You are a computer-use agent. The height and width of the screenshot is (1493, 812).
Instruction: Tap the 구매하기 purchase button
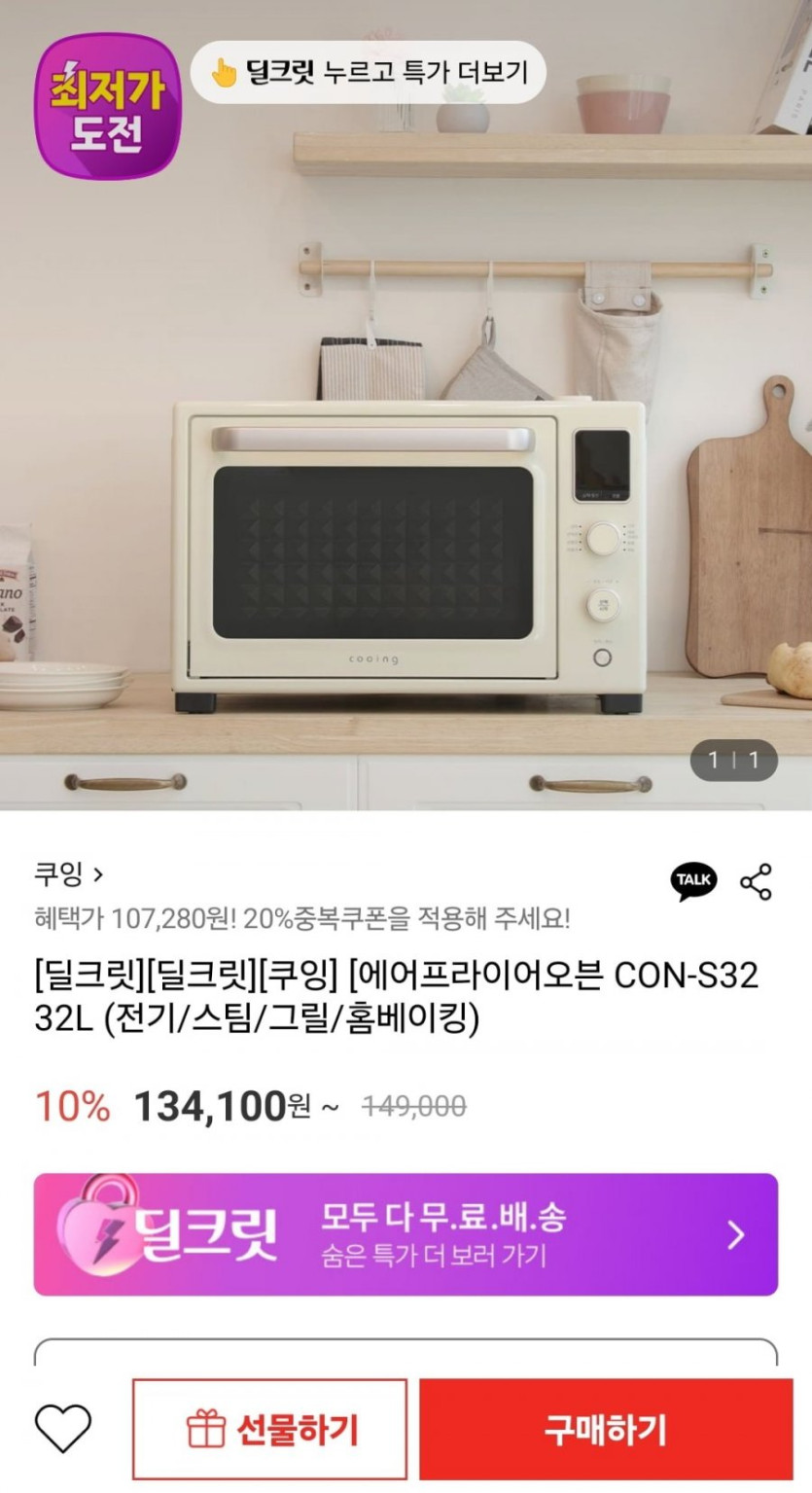tap(605, 1429)
